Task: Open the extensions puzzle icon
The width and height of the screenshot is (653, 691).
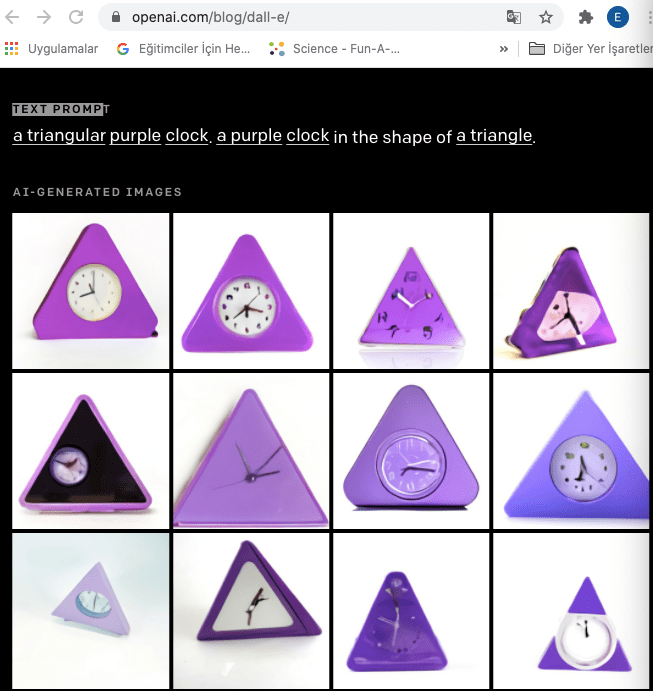Action: 586,17
